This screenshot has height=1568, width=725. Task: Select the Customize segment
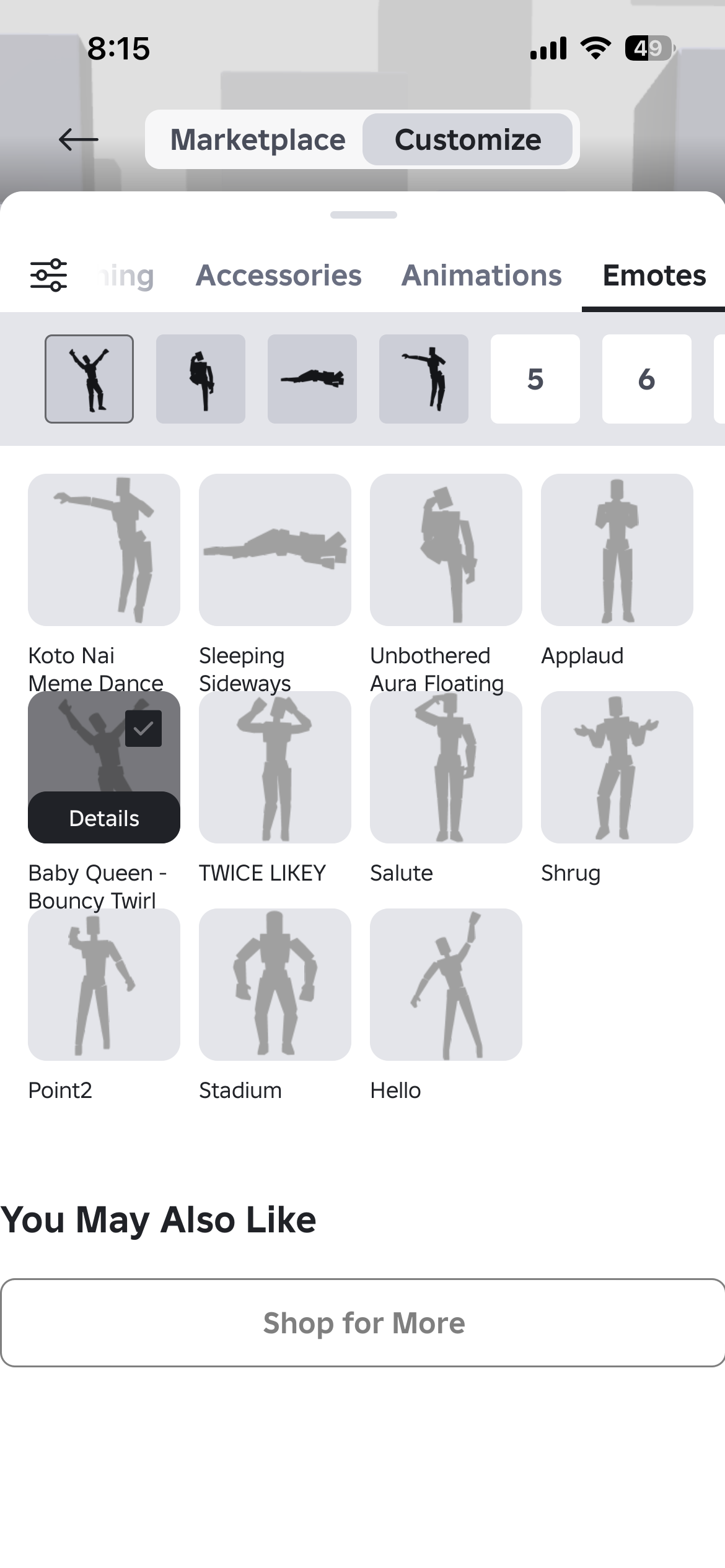[468, 139]
